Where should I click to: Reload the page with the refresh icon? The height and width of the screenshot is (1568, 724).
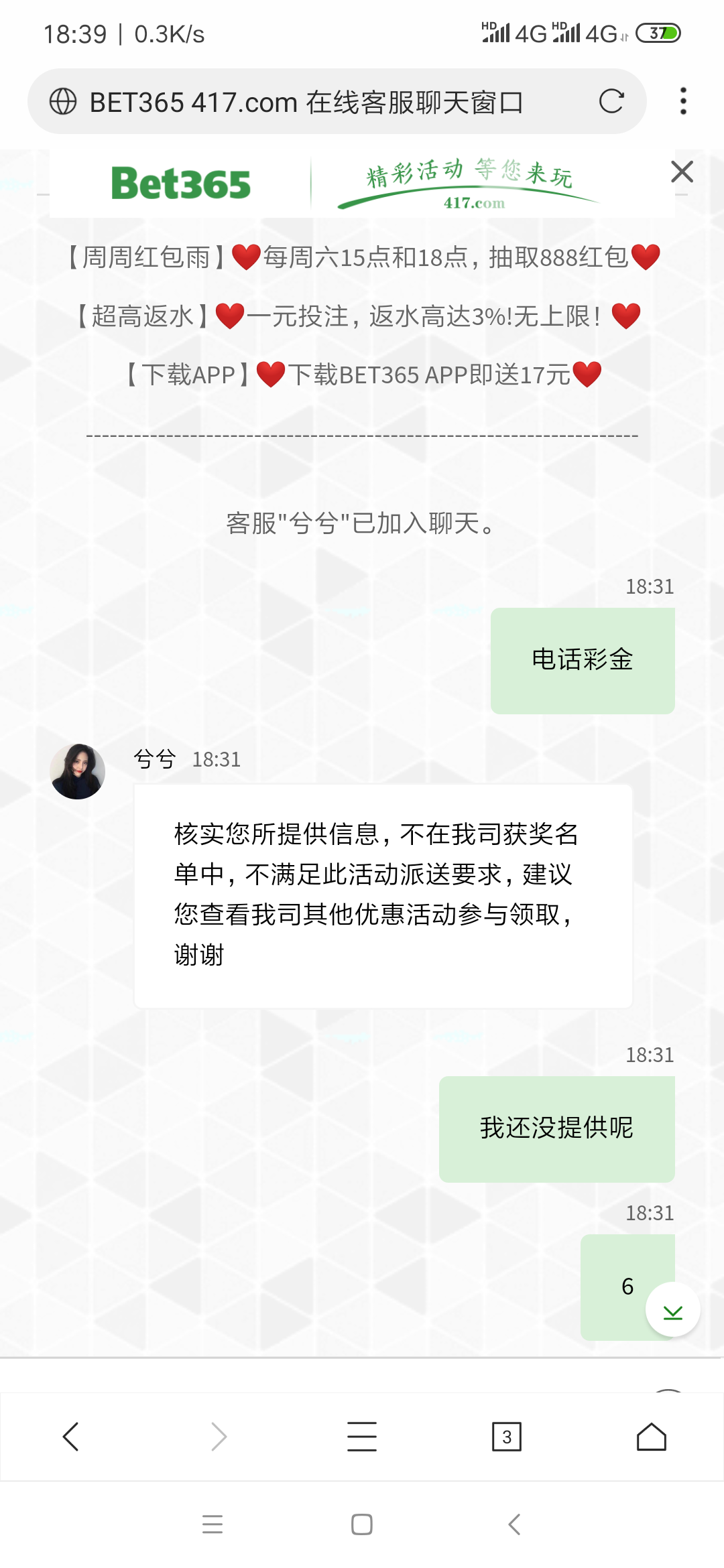click(x=611, y=101)
